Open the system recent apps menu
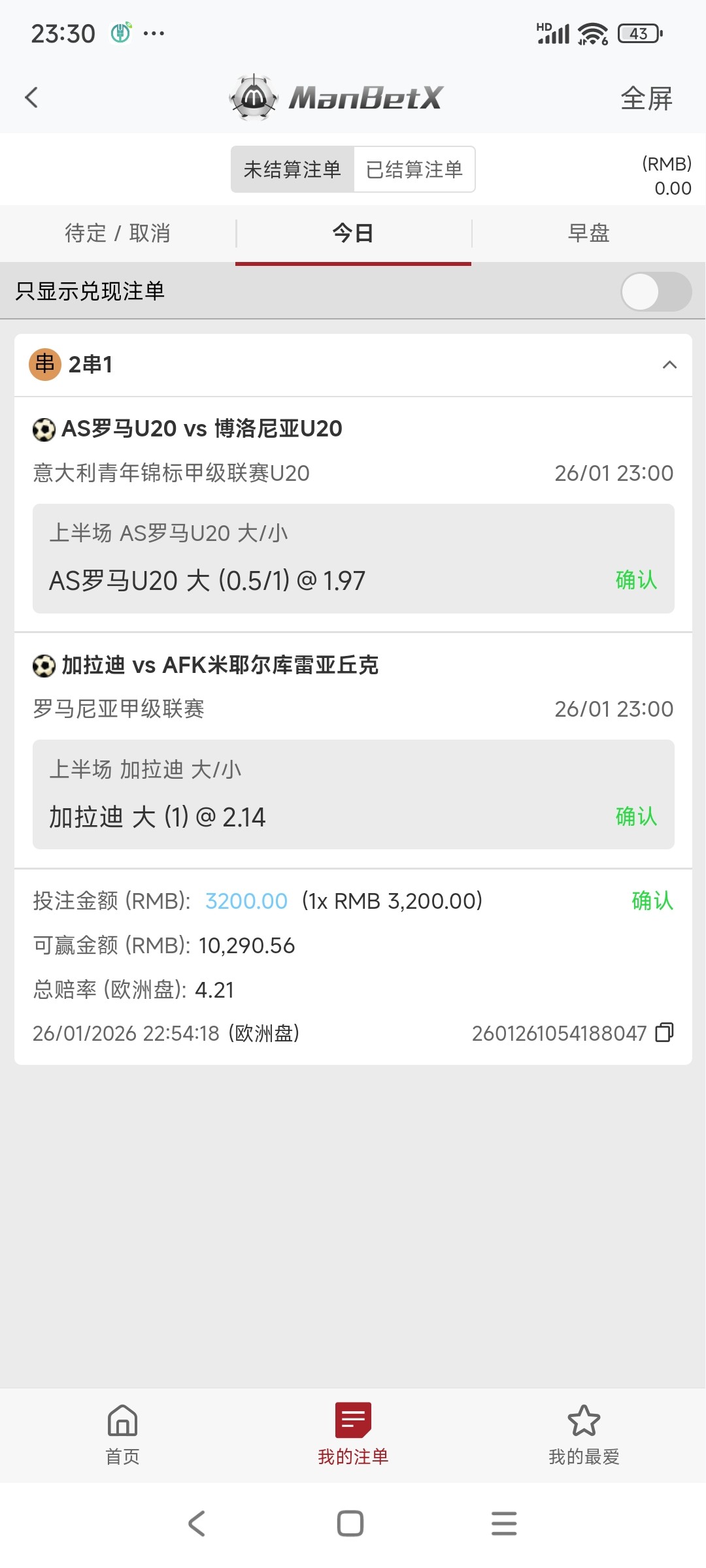 tap(504, 1524)
